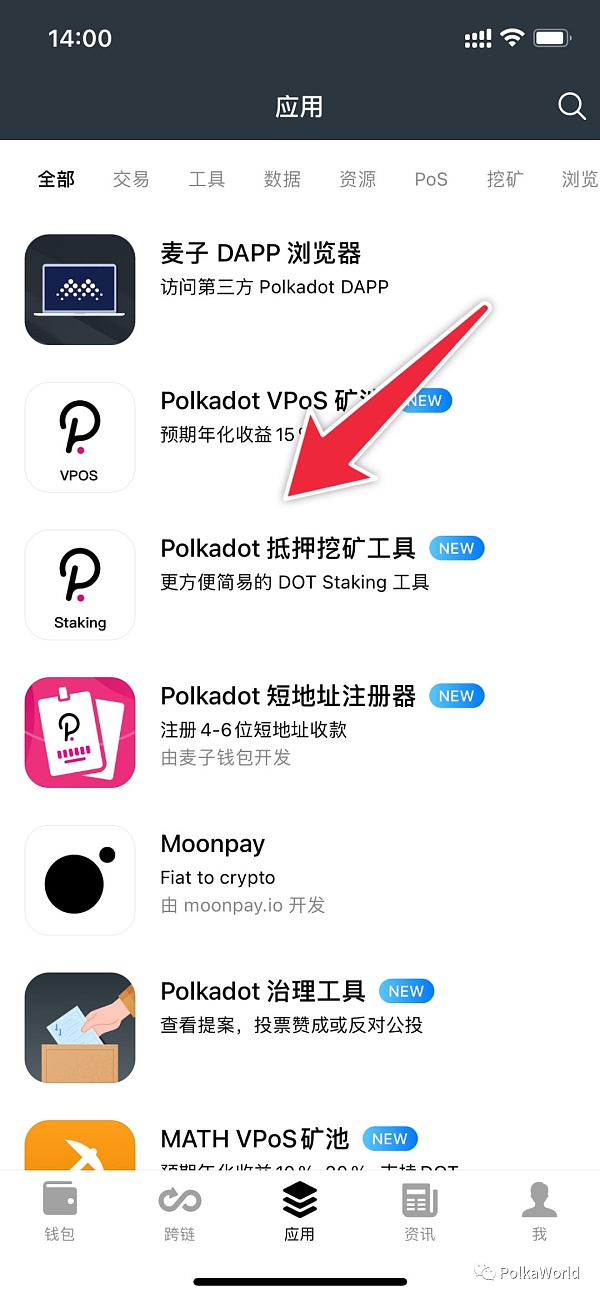View the 挖矿 category
The height and width of the screenshot is (1298, 600).
(x=505, y=179)
